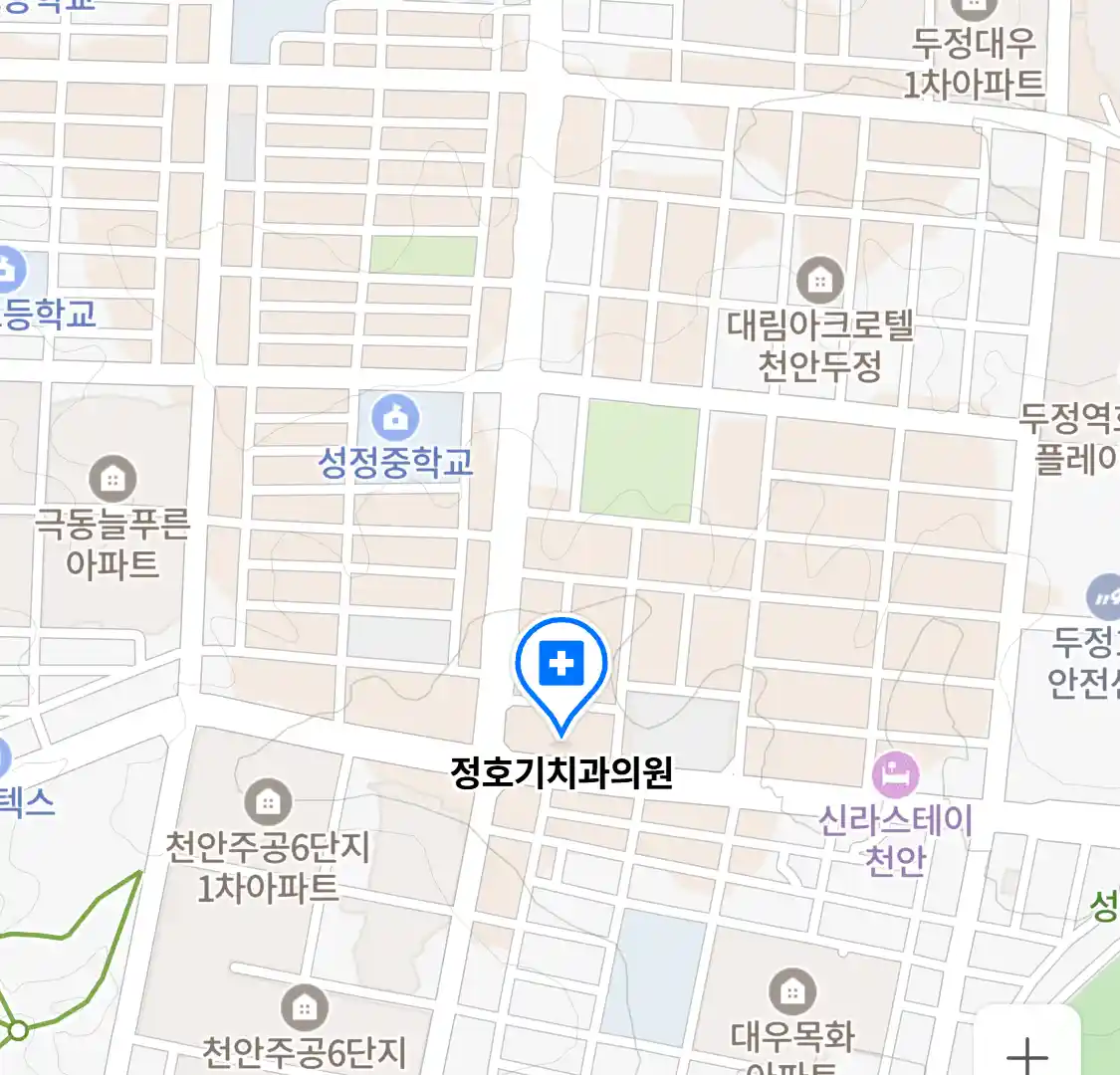Zoom in with the plus button
Viewport: 1120px width, 1075px height.
[x=1026, y=1054]
